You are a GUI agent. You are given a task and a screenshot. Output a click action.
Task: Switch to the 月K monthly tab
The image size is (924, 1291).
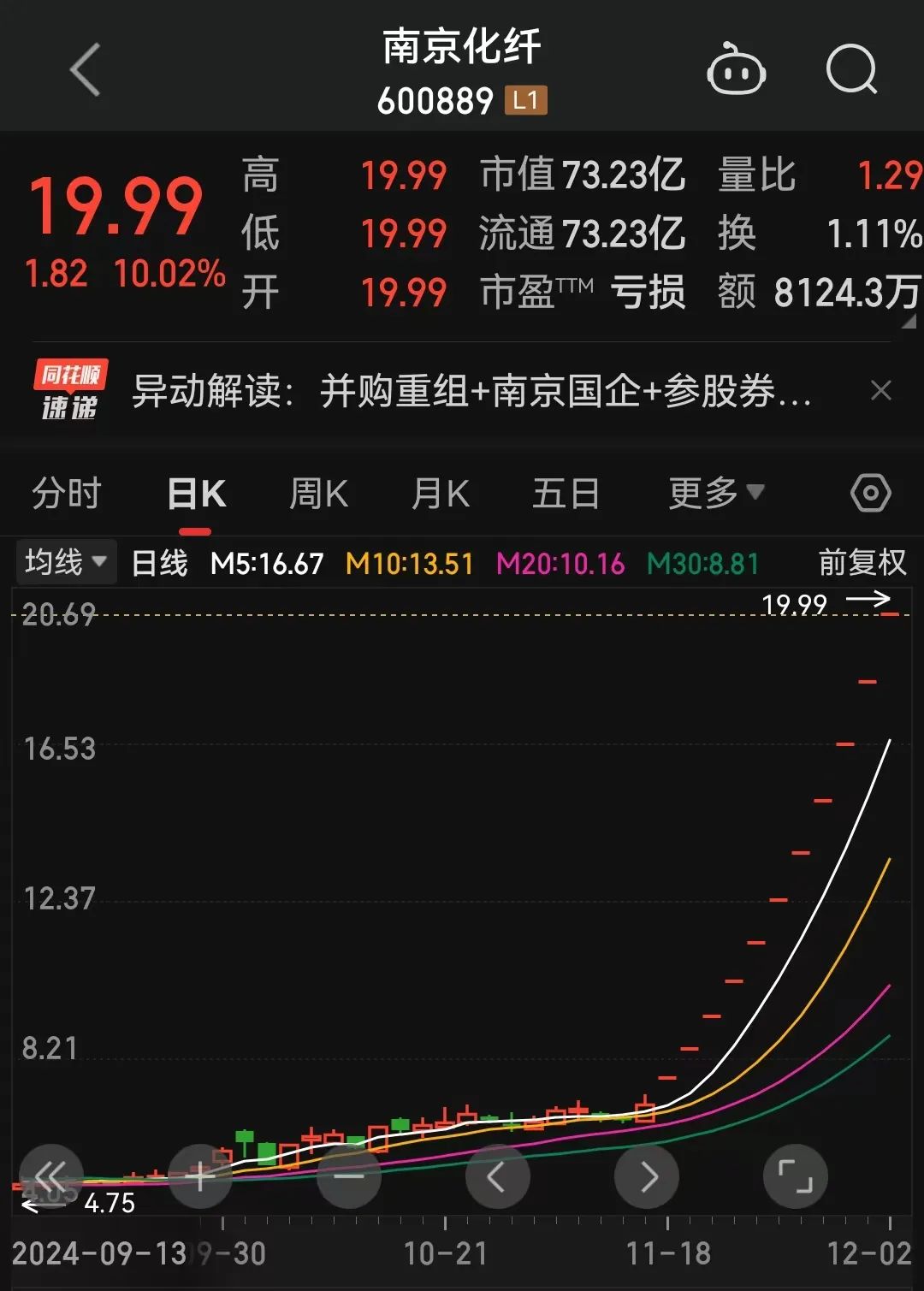[x=440, y=494]
